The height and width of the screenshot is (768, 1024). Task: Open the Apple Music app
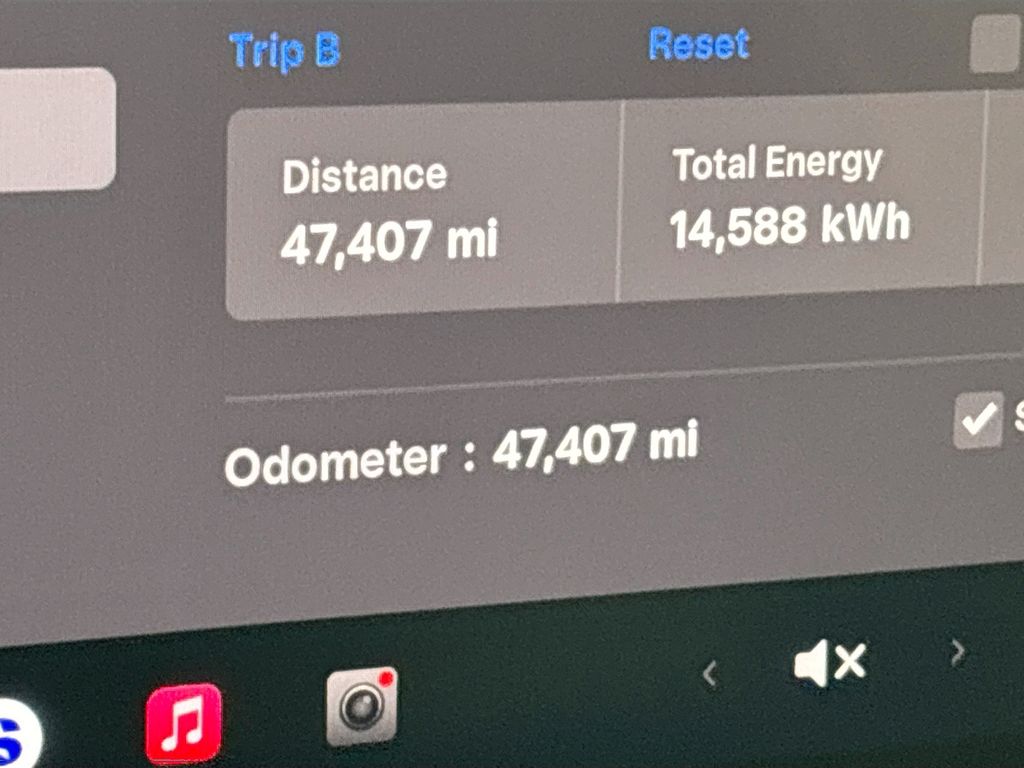pos(184,723)
